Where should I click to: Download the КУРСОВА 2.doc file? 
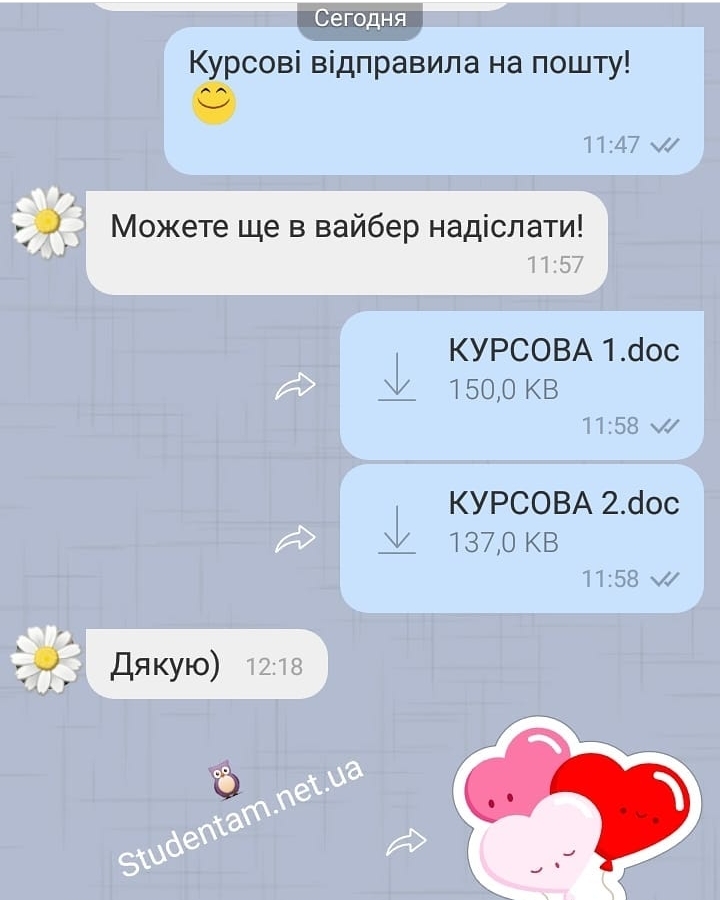(x=397, y=530)
